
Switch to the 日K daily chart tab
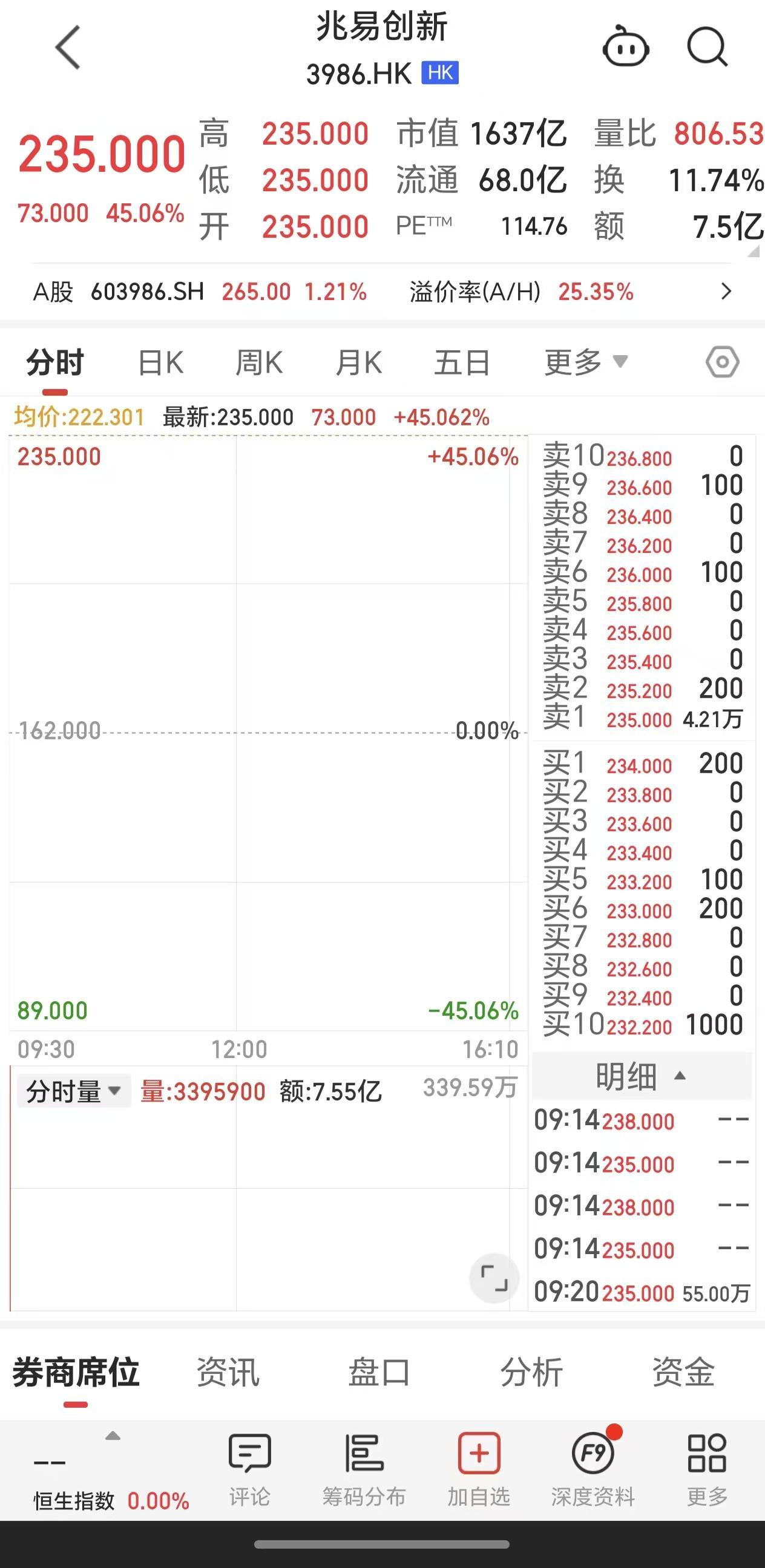click(159, 362)
